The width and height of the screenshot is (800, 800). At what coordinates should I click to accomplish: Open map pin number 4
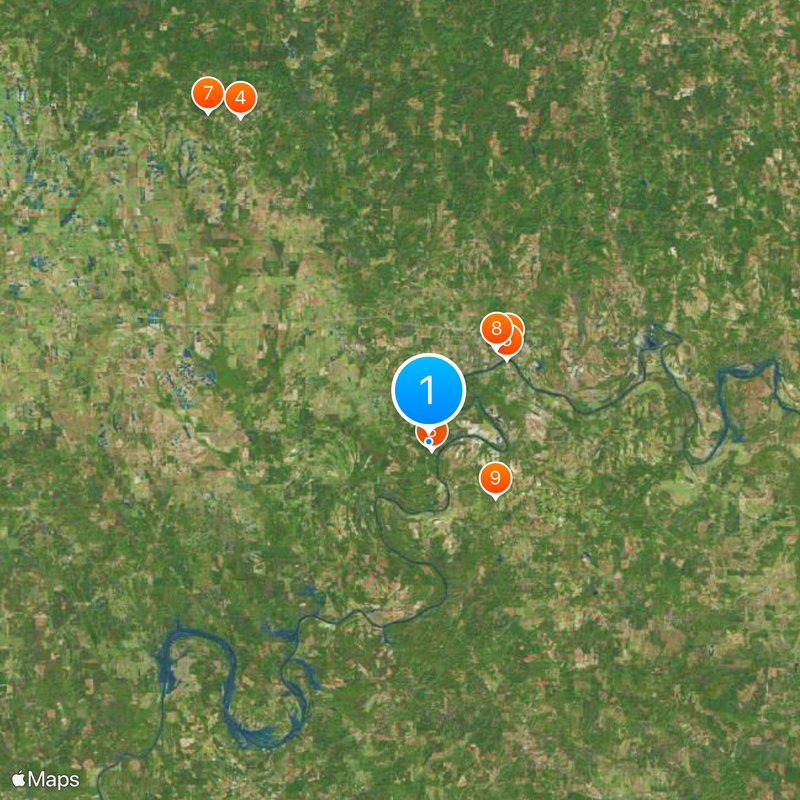point(240,98)
